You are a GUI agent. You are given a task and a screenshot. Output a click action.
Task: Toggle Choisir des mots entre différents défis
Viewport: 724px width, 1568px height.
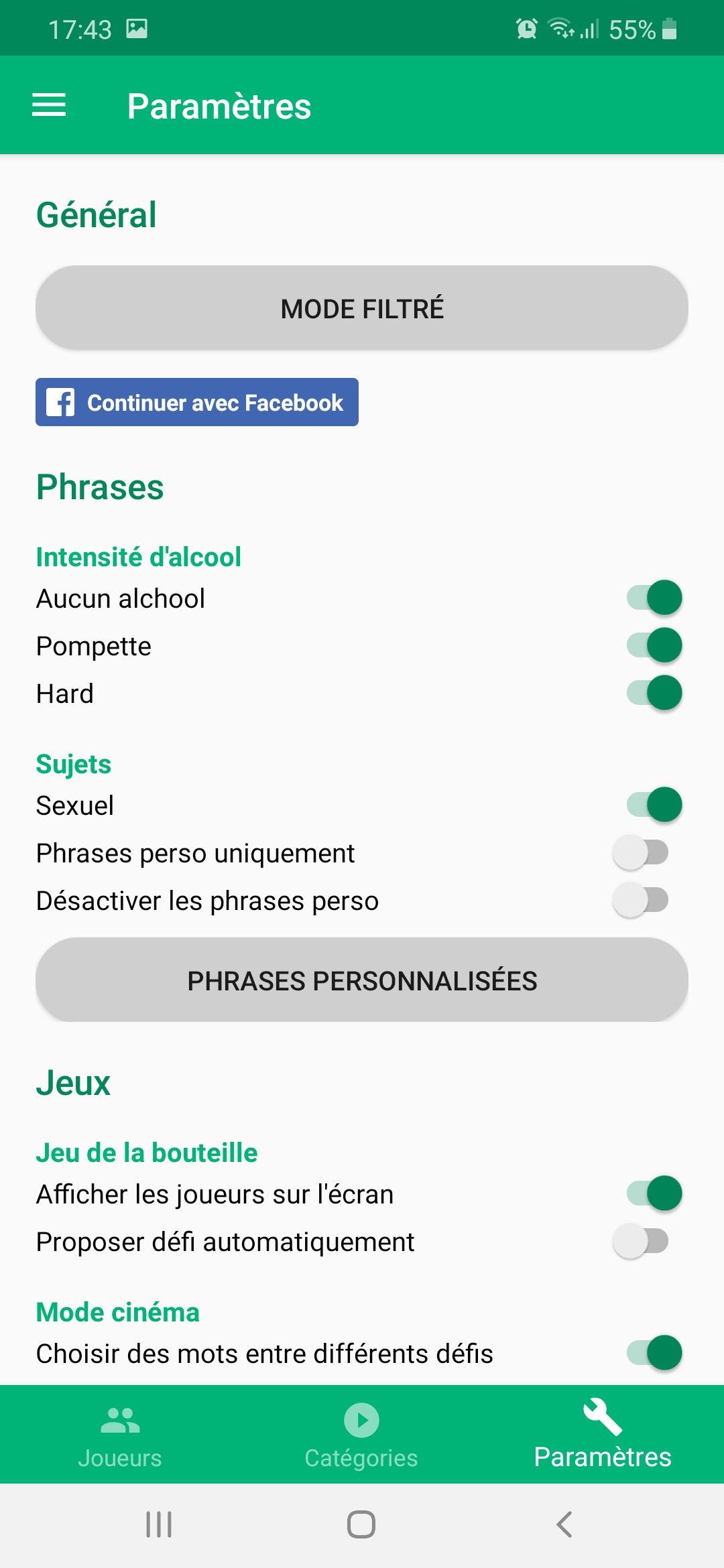click(654, 1353)
